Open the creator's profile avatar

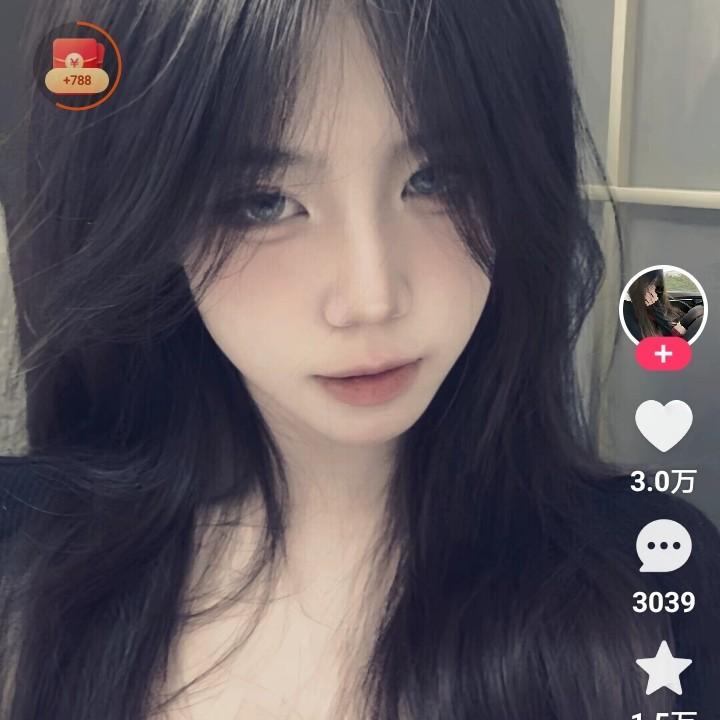(663, 308)
